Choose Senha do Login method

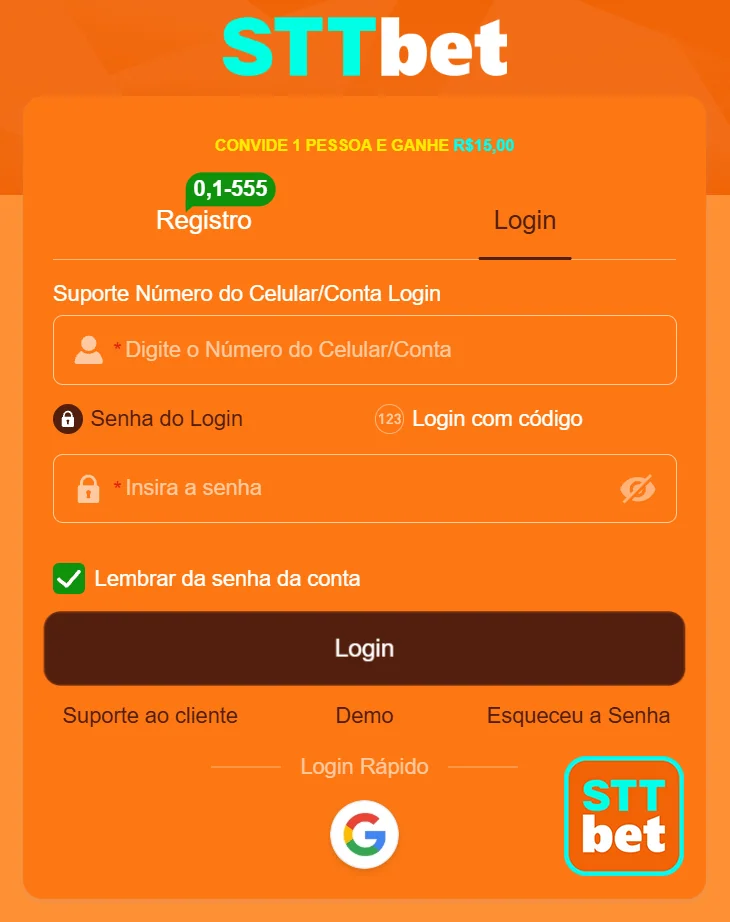tap(148, 418)
